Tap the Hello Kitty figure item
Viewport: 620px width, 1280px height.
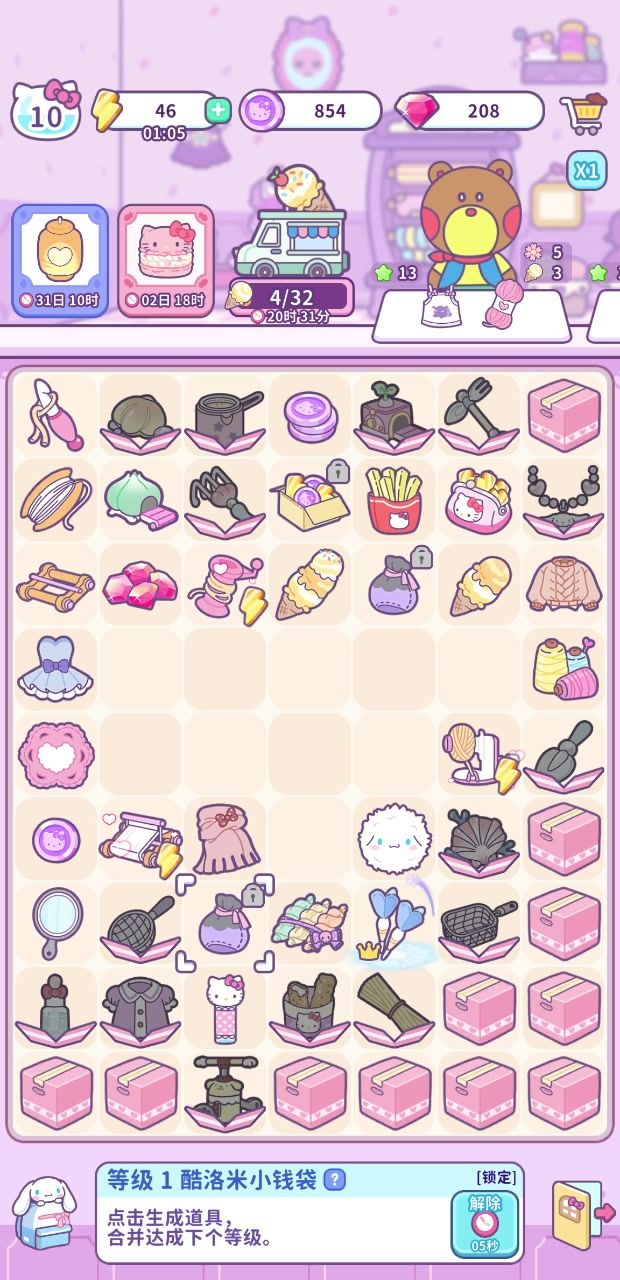[x=224, y=1005]
